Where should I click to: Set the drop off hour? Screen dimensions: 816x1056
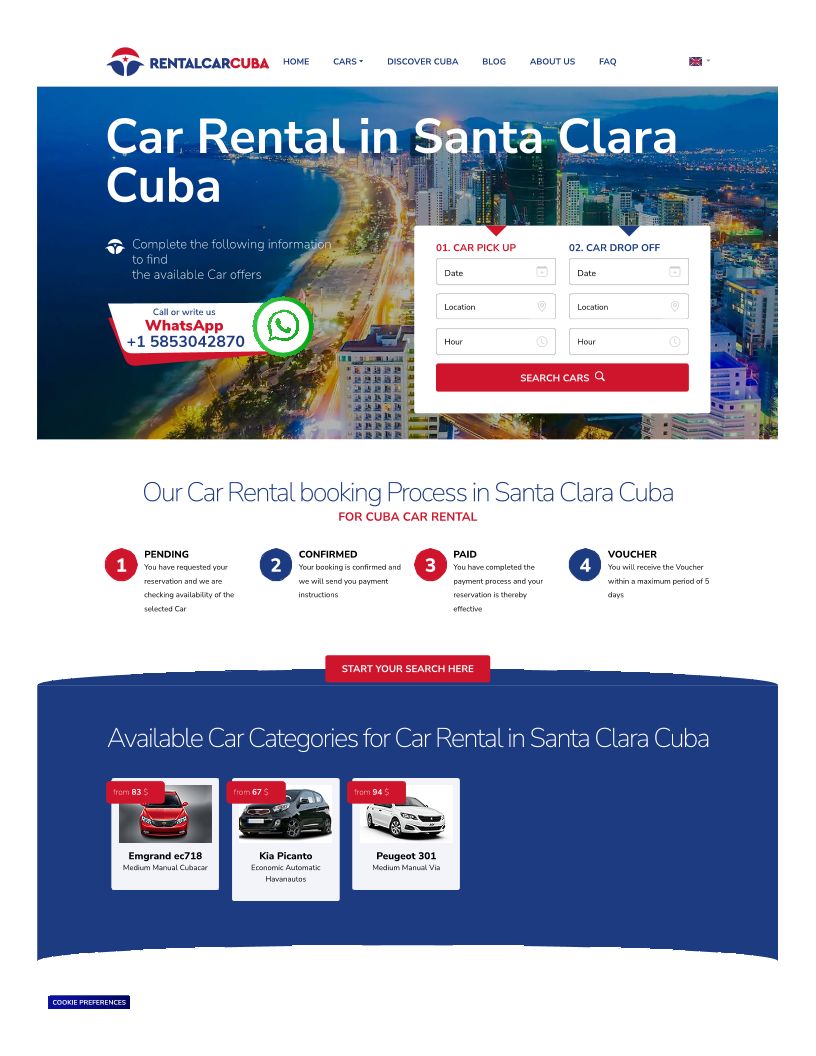click(x=628, y=341)
